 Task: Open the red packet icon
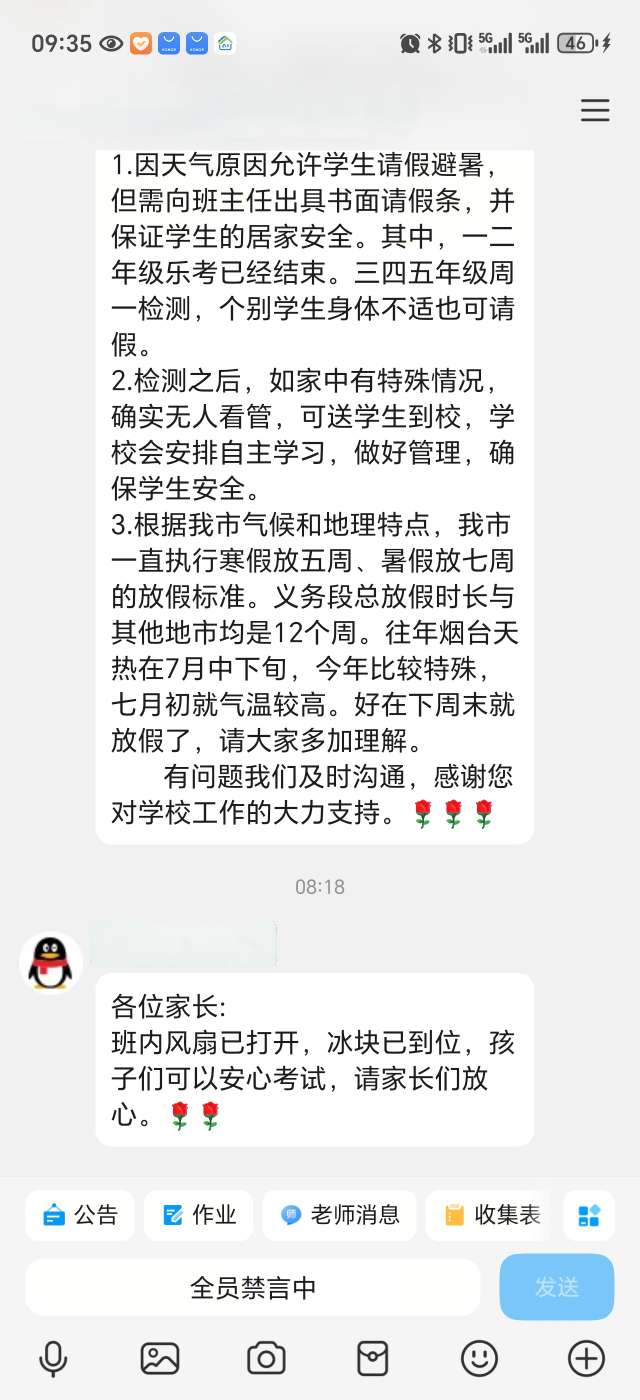[x=372, y=1358]
